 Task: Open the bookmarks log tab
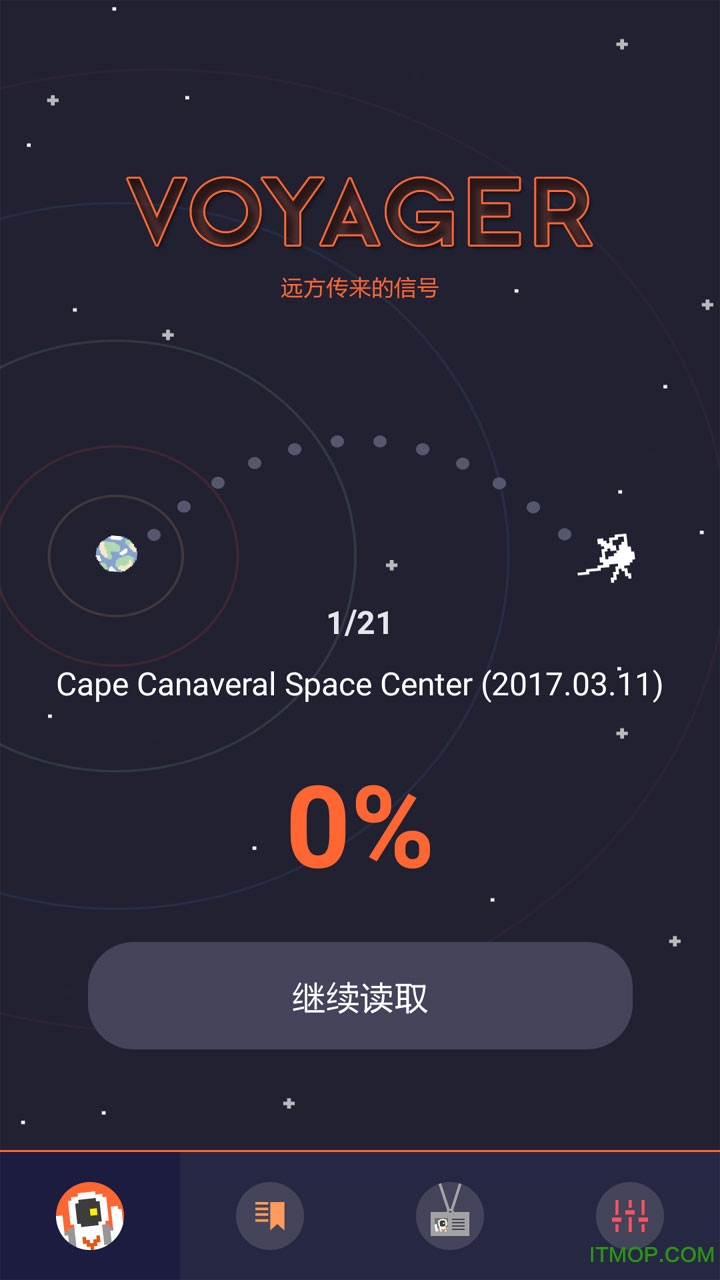(270, 1216)
